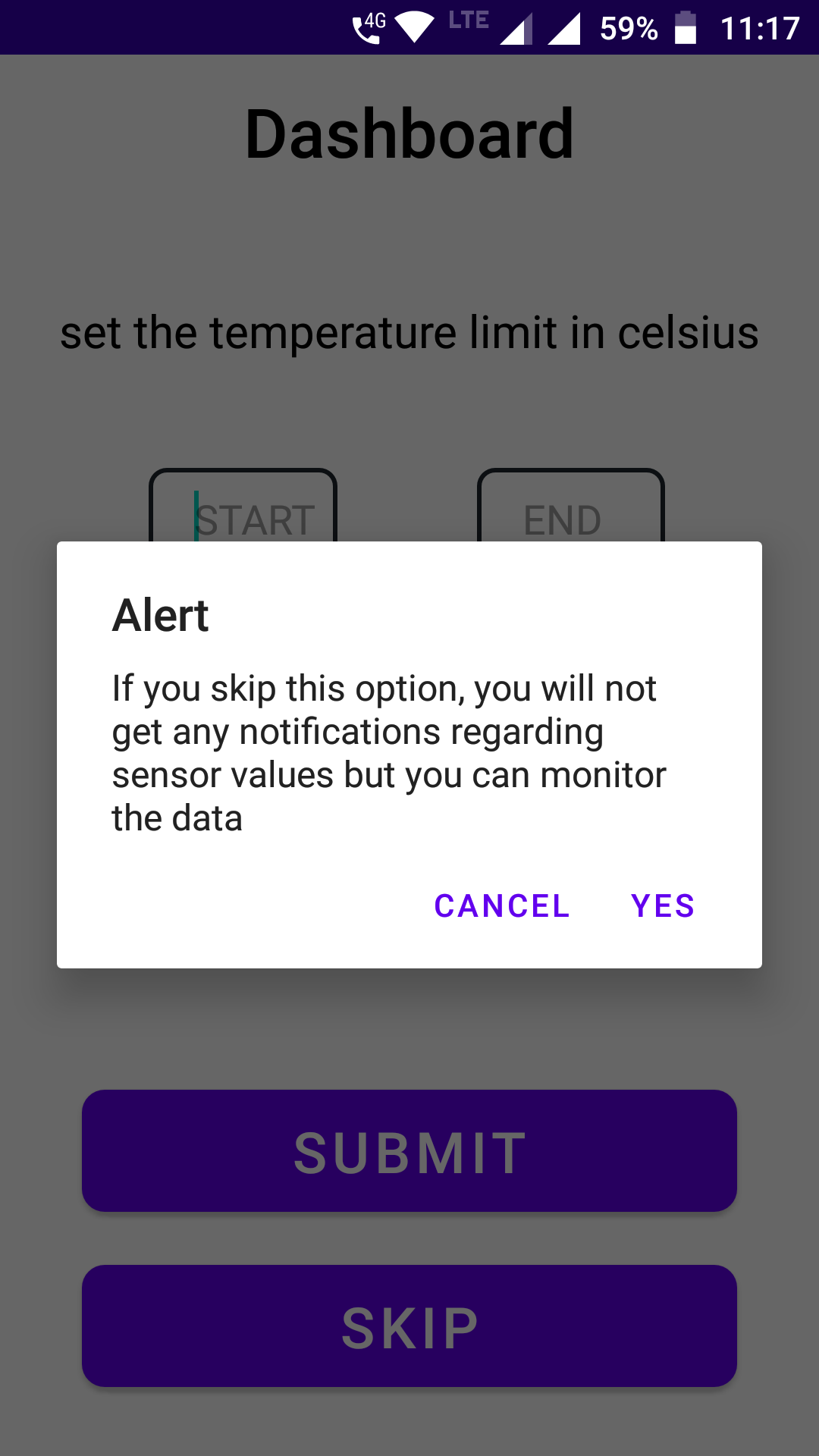Confirm skipping with the Yes button
This screenshot has width=819, height=1456.
[x=663, y=905]
